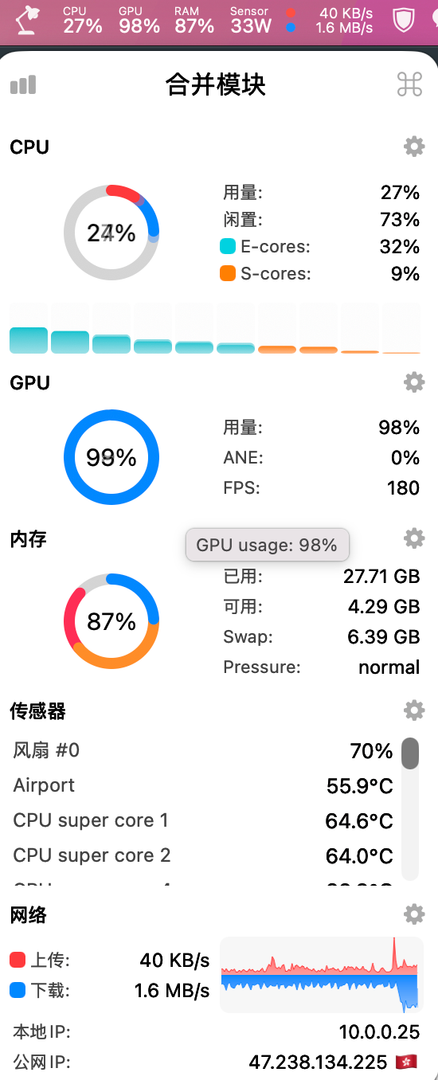Open the CPU module settings gear
This screenshot has height=1080, width=438.
click(x=414, y=147)
